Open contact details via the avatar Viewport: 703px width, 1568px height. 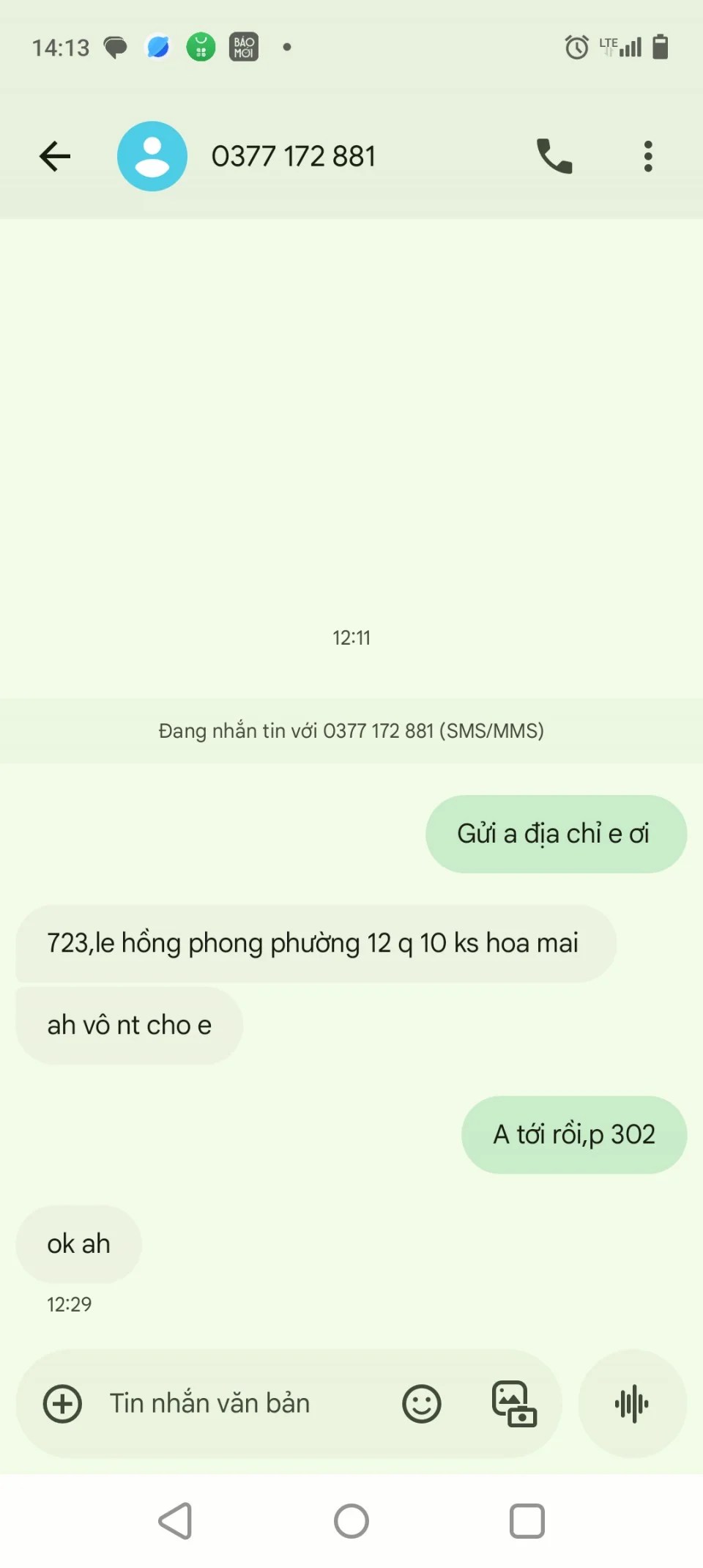click(152, 156)
